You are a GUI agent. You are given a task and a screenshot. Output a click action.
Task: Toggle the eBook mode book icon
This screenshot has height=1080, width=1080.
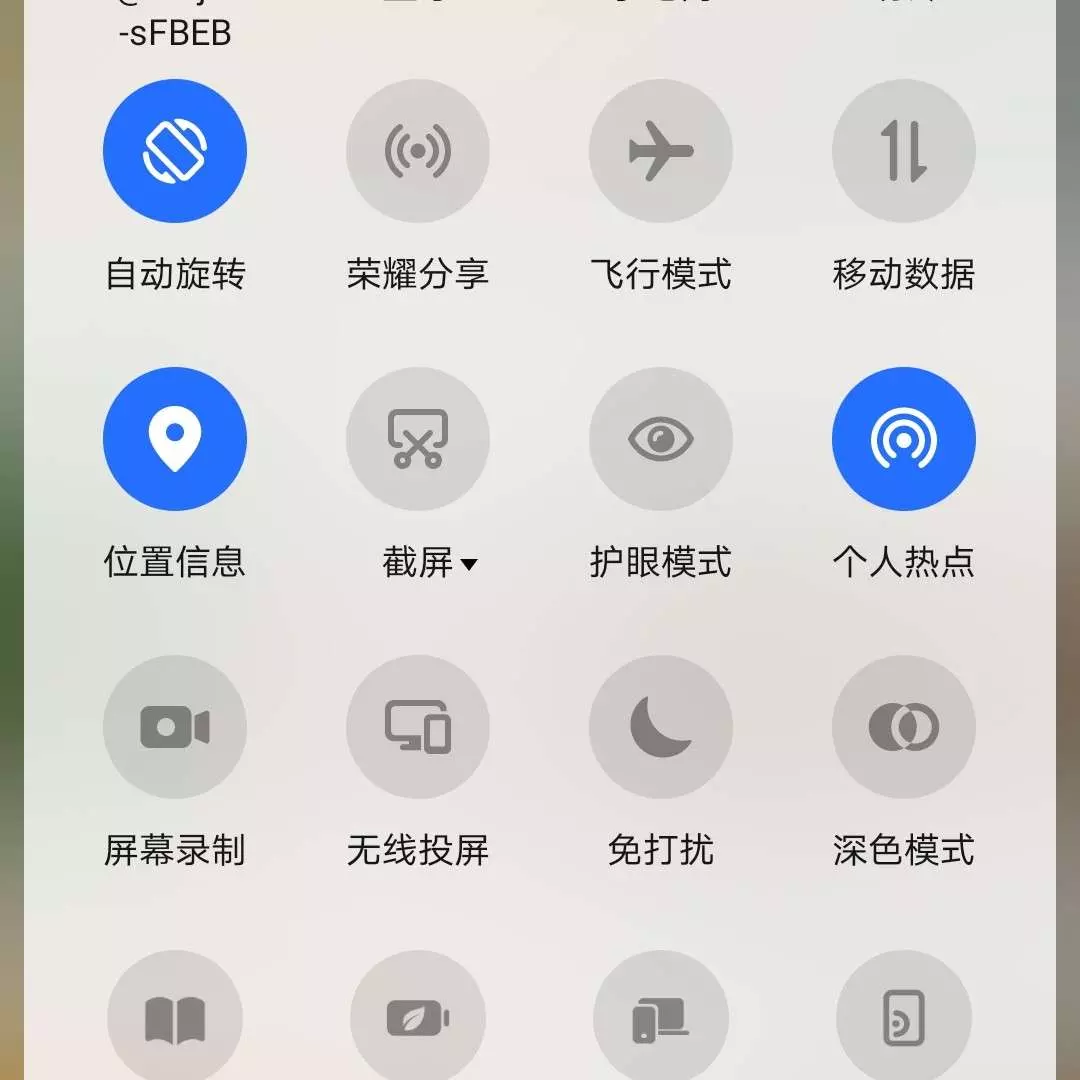[175, 1018]
